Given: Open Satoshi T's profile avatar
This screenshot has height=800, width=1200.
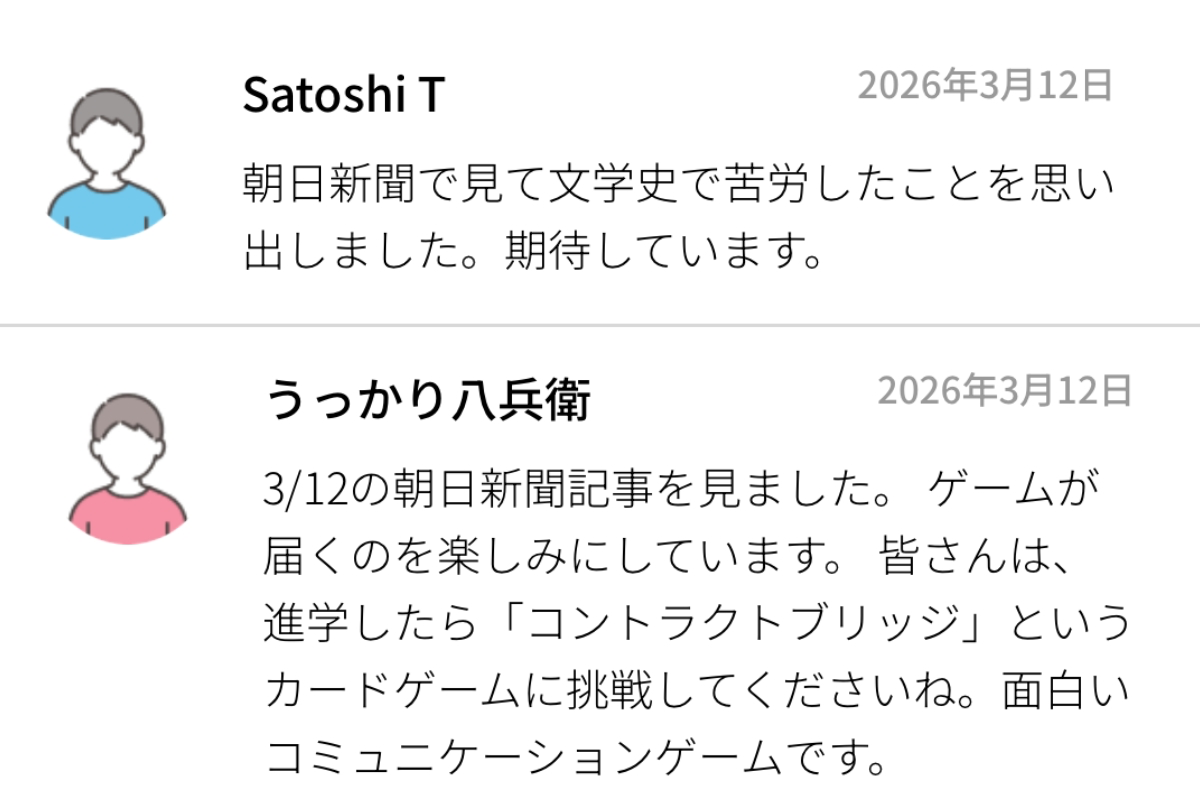Looking at the screenshot, I should [107, 163].
